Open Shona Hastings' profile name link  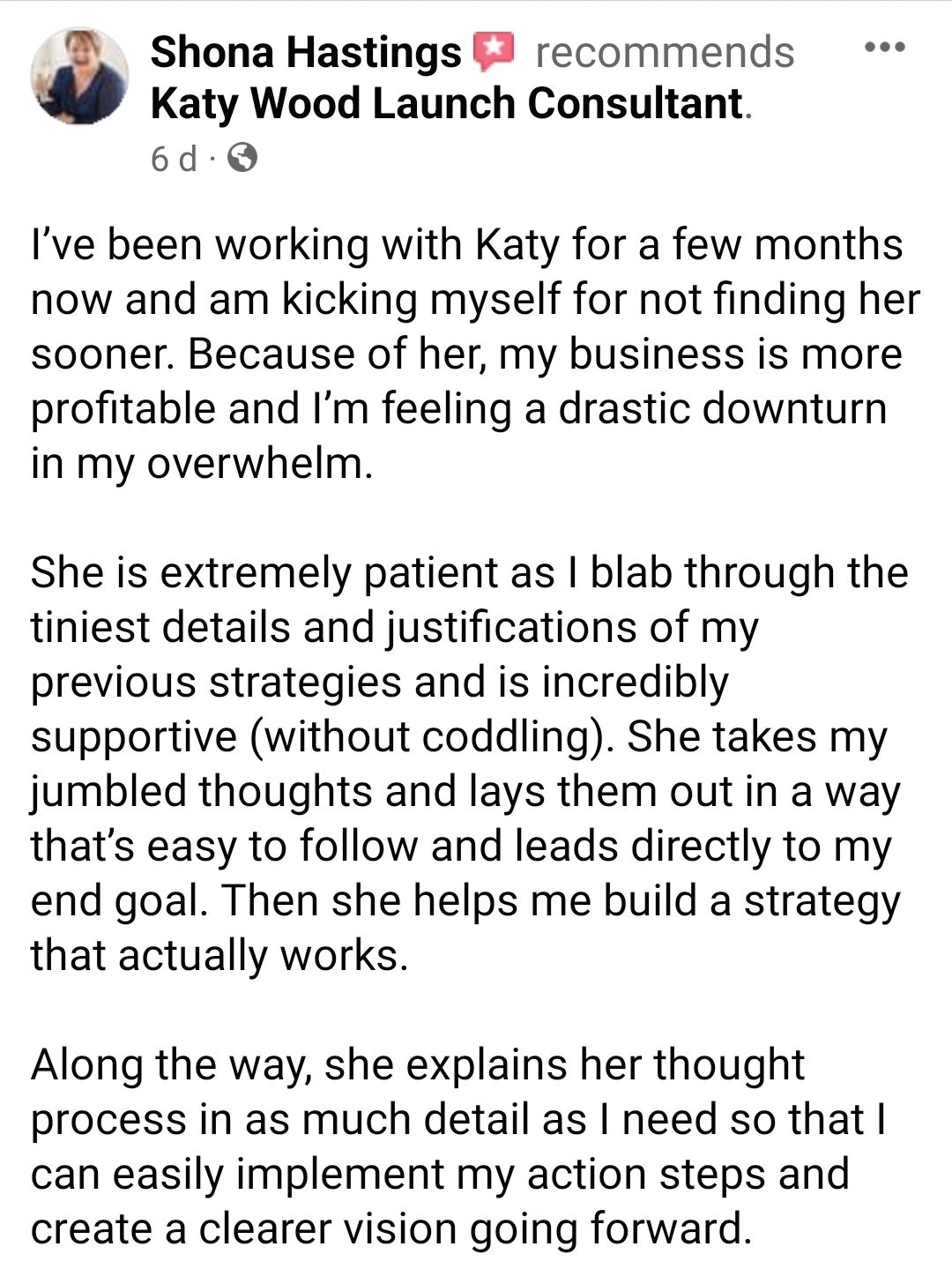pyautogui.click(x=306, y=52)
